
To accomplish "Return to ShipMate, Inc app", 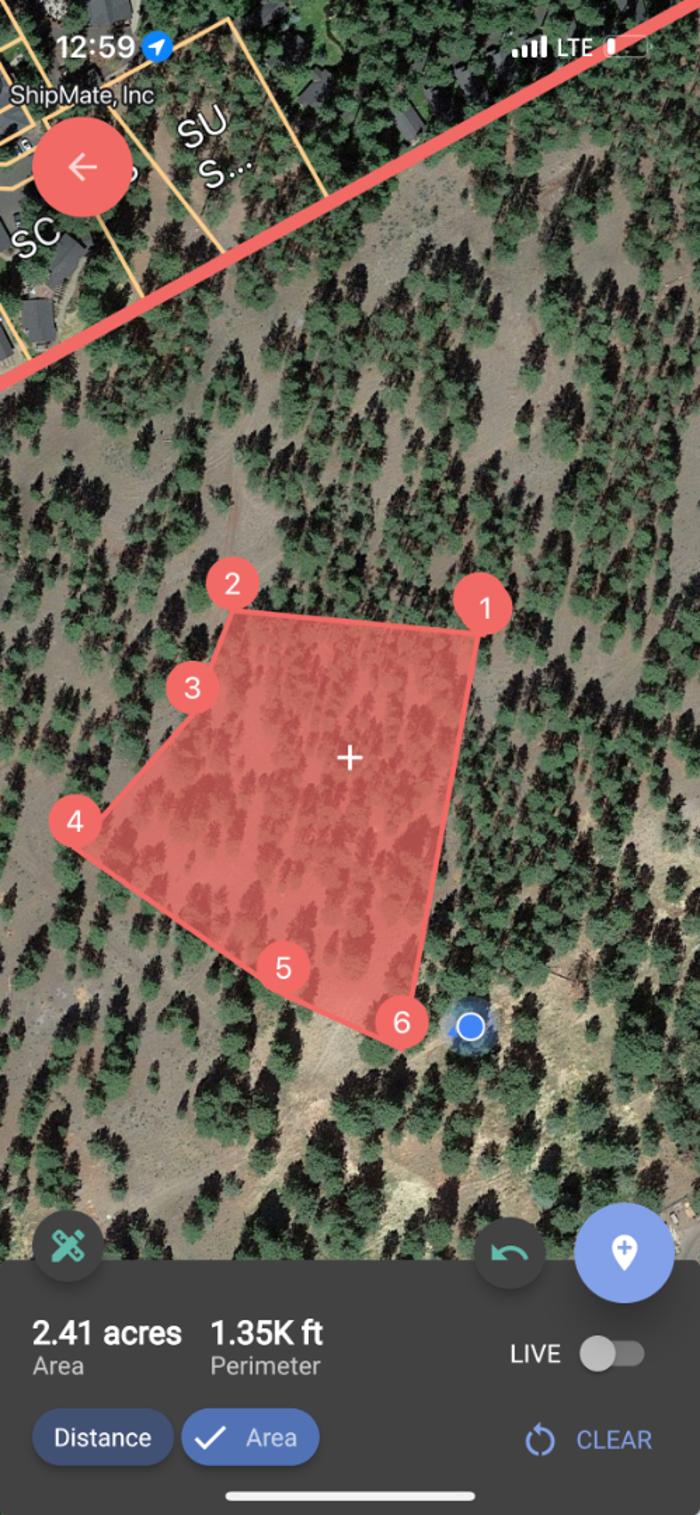I will click(82, 96).
